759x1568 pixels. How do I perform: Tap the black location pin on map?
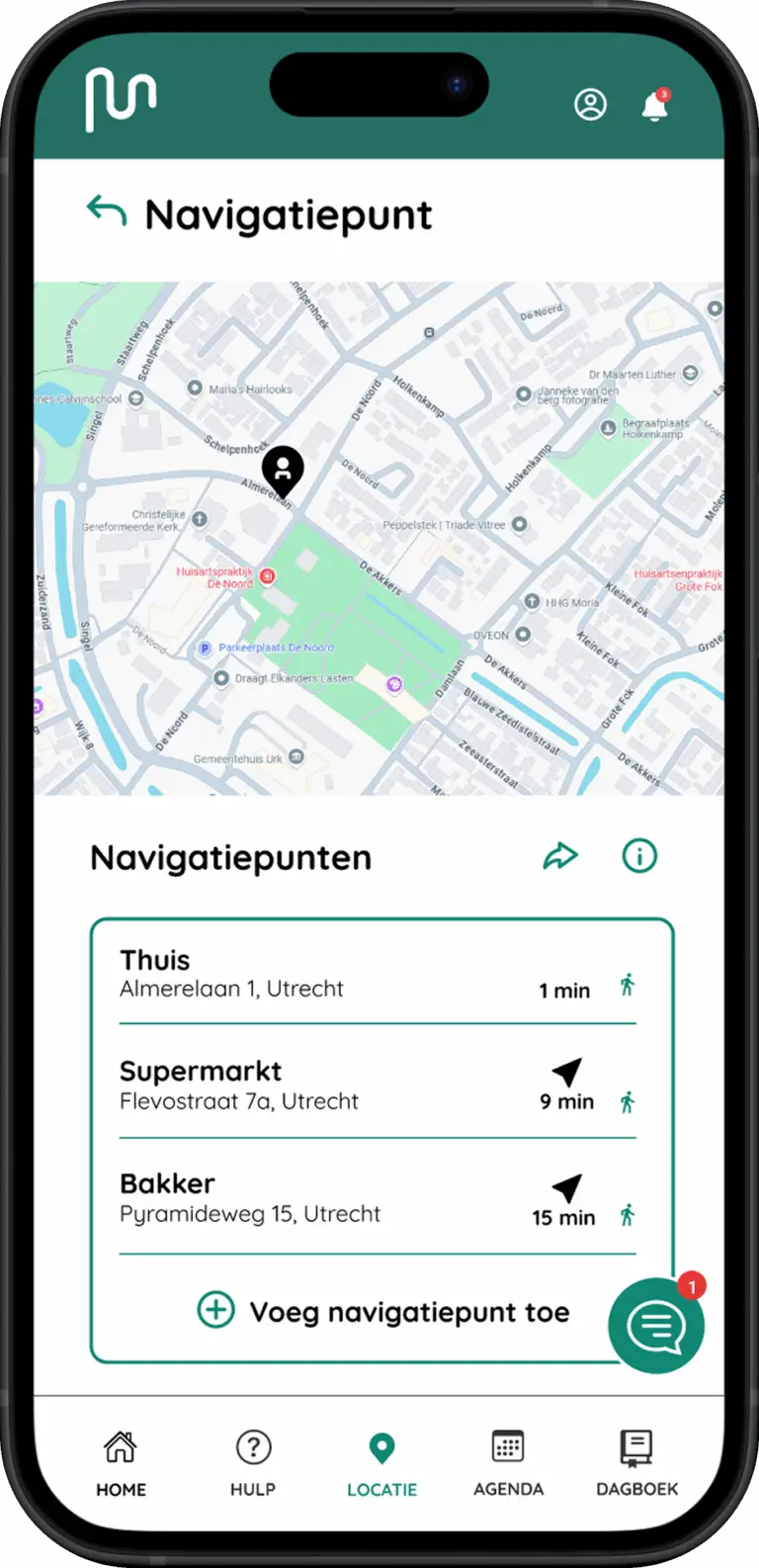(x=283, y=469)
